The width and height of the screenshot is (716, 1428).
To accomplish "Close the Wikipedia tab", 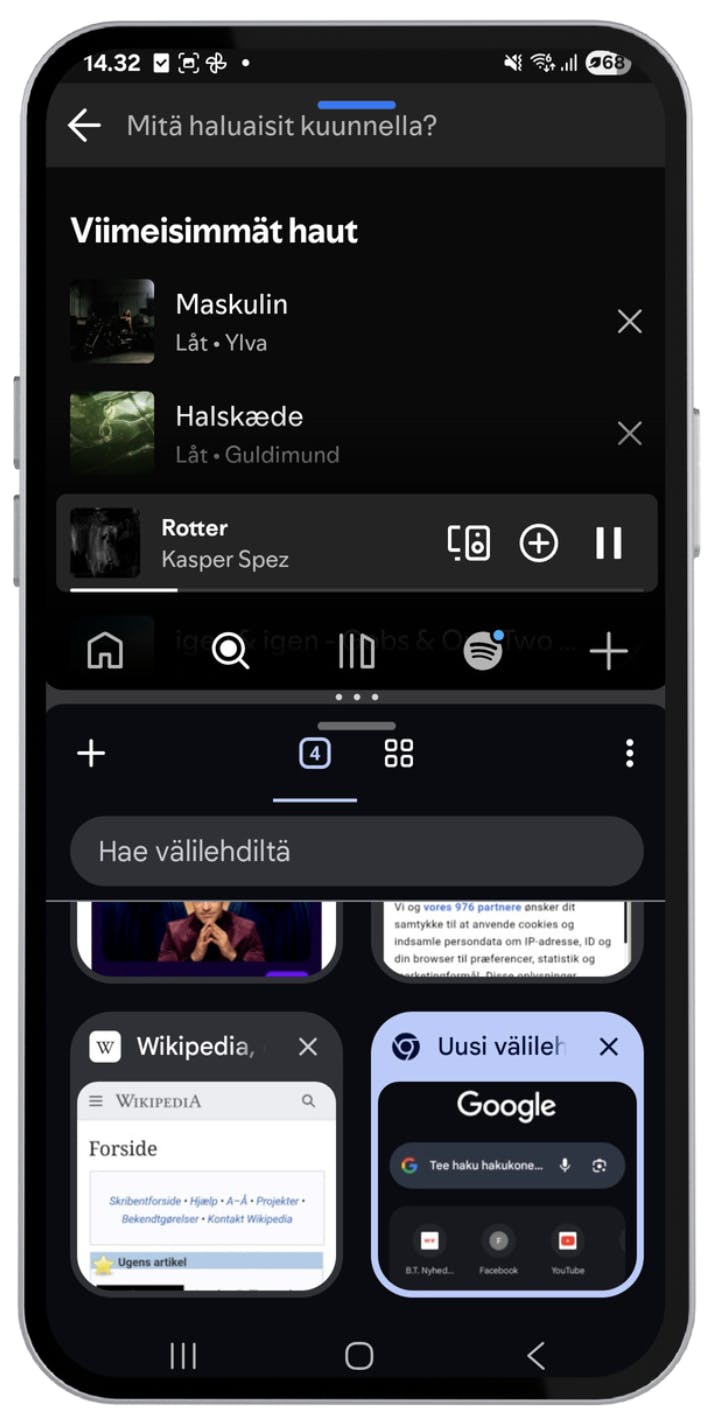I will pos(308,1047).
